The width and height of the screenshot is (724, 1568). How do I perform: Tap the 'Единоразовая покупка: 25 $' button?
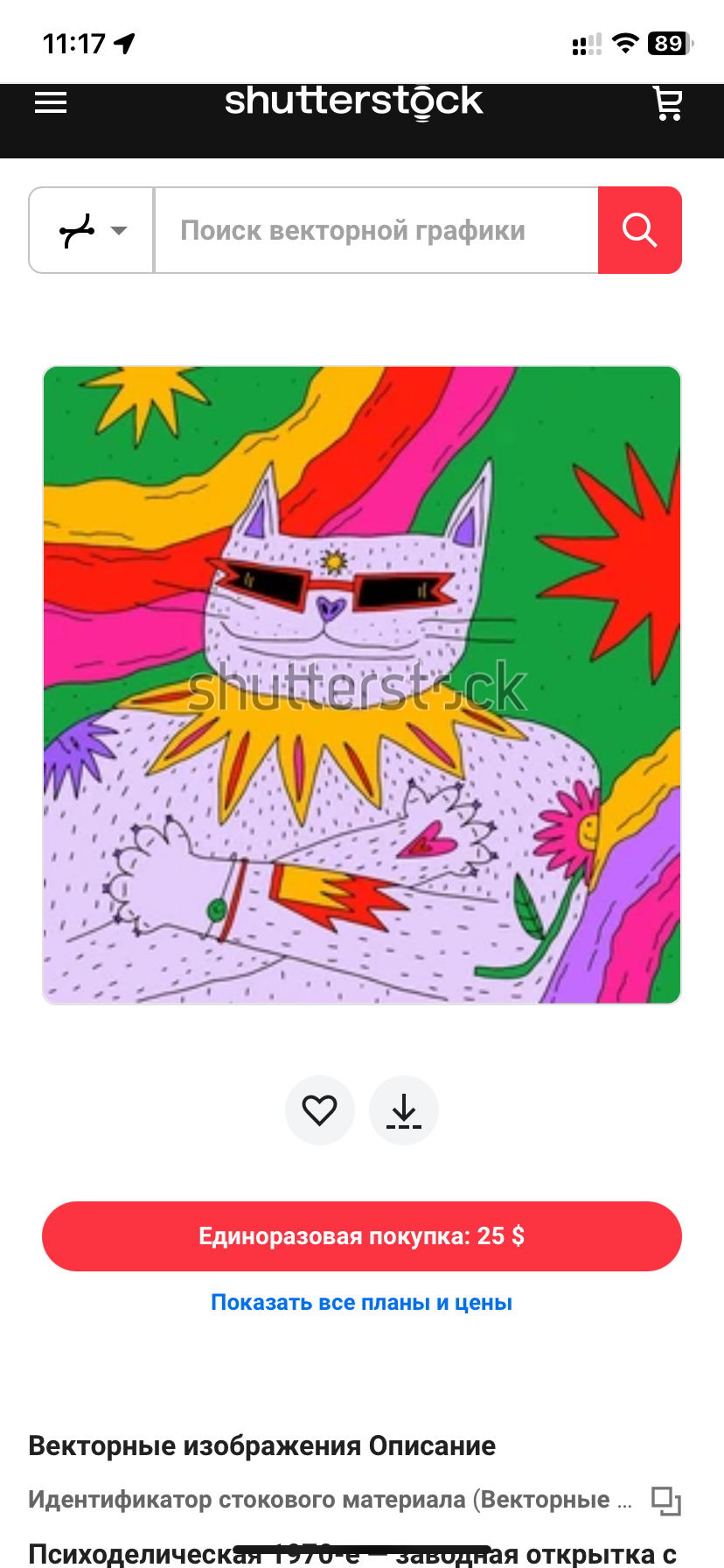[x=362, y=1236]
